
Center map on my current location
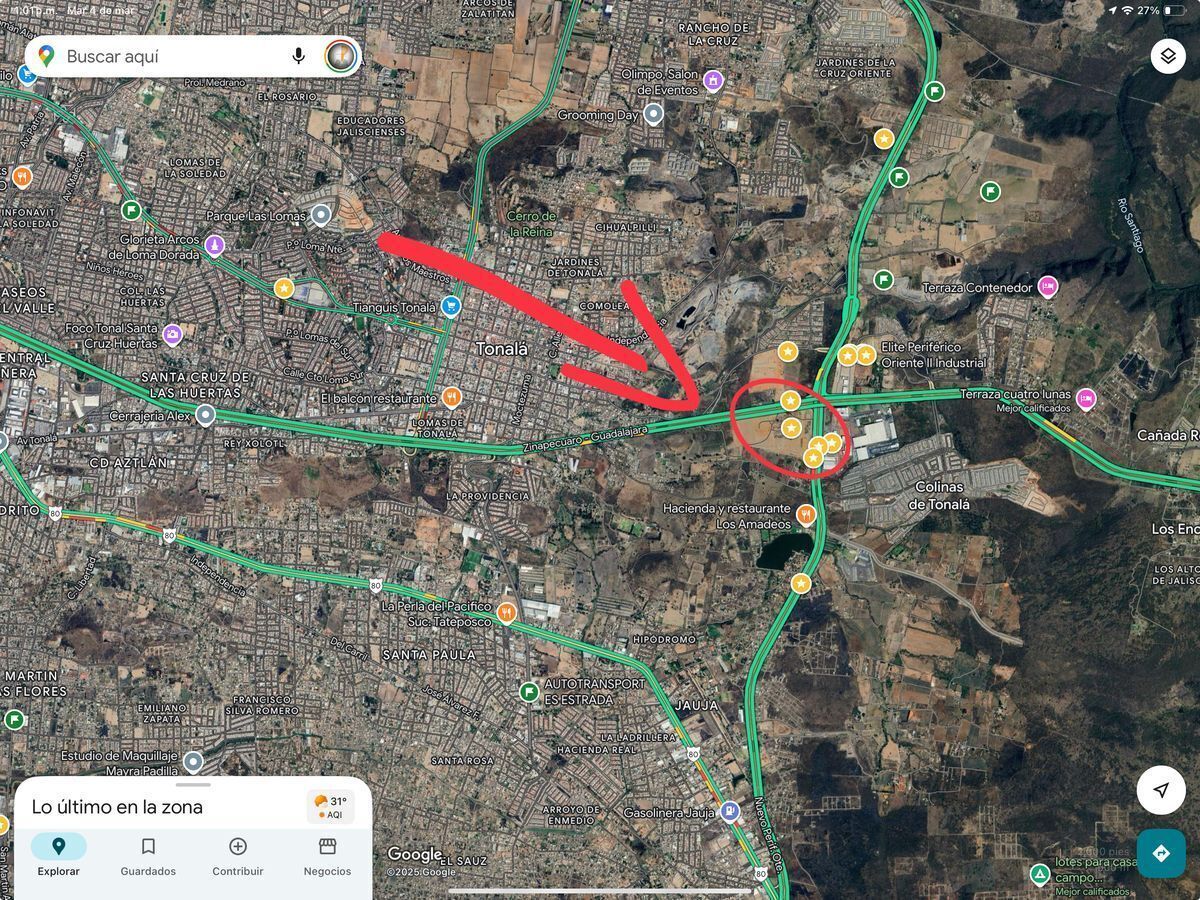pos(1161,790)
